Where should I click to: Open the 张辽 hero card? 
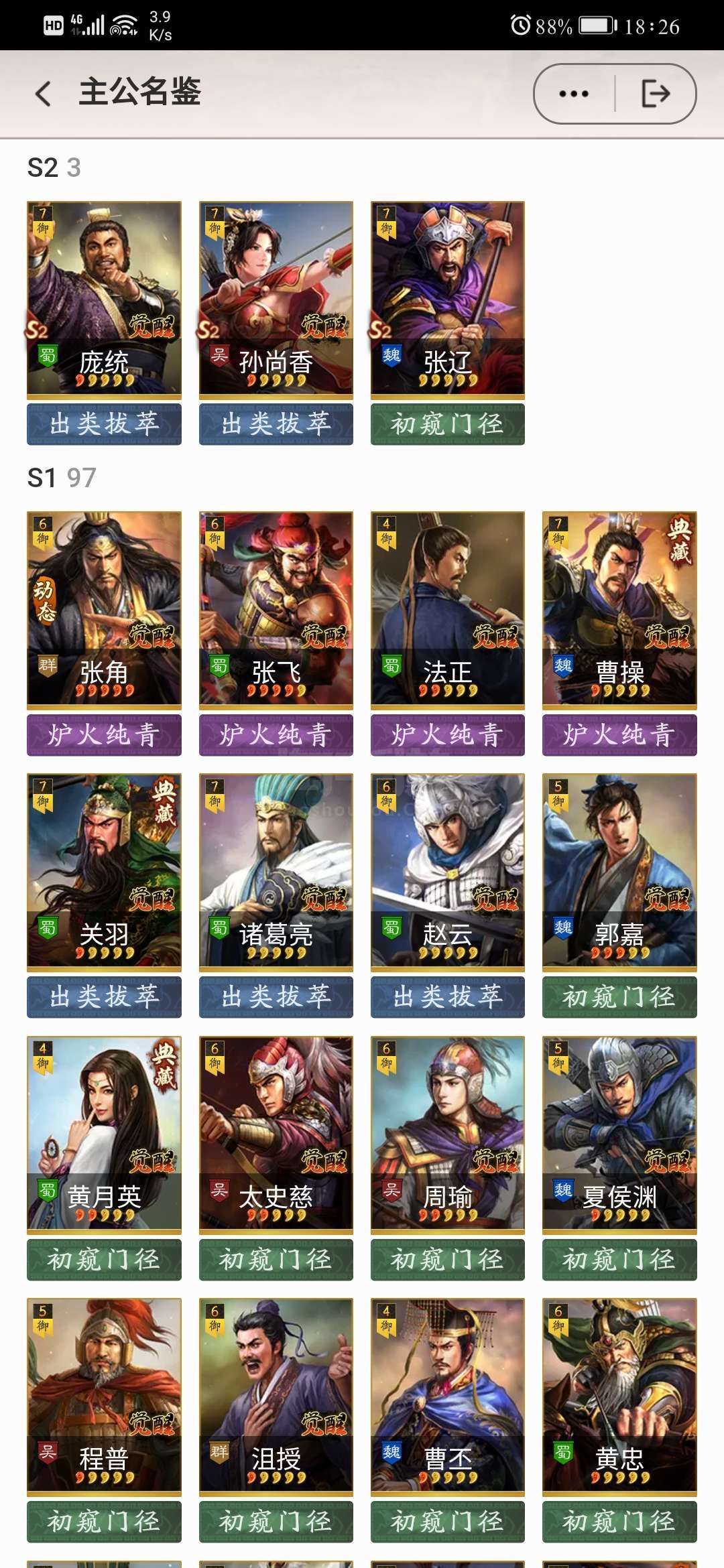click(448, 300)
